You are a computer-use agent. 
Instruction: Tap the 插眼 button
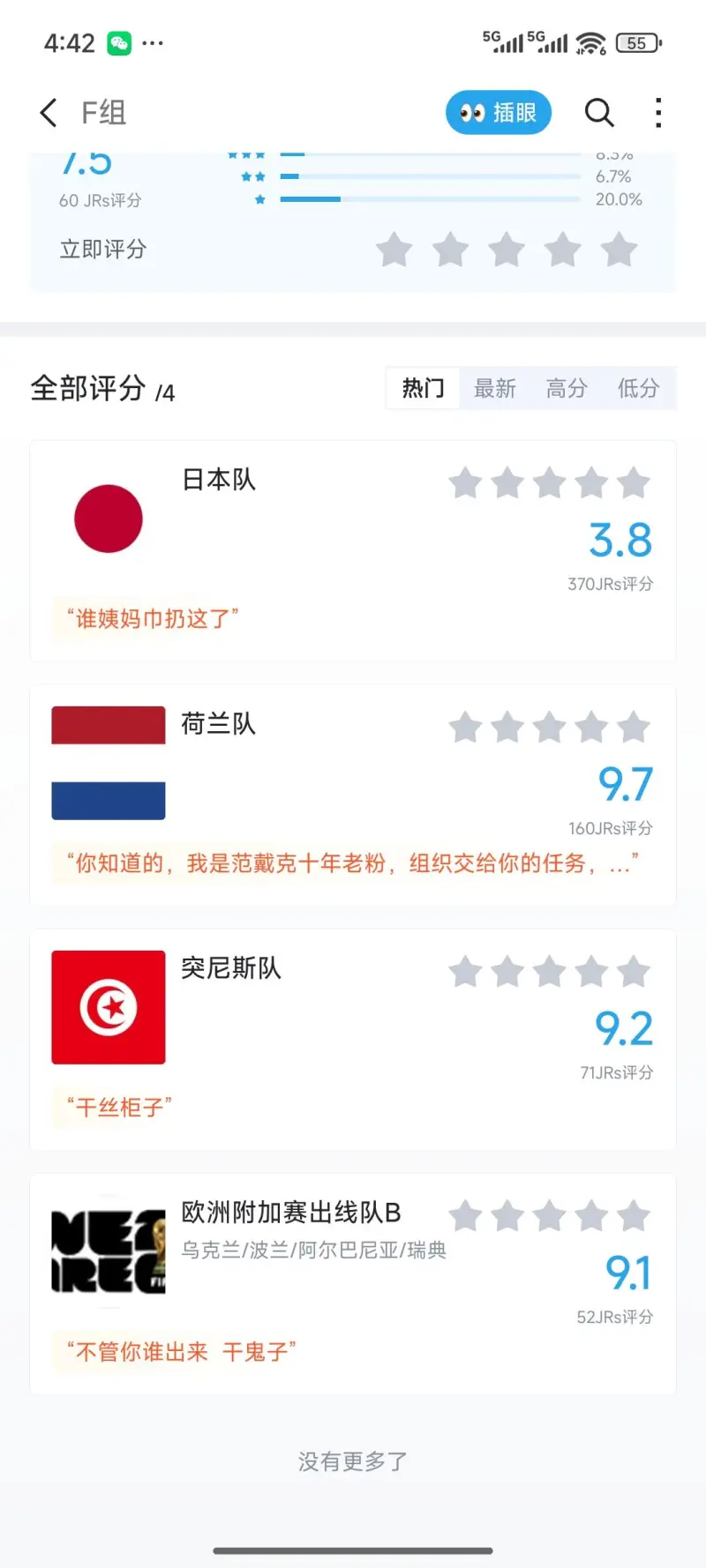499,113
